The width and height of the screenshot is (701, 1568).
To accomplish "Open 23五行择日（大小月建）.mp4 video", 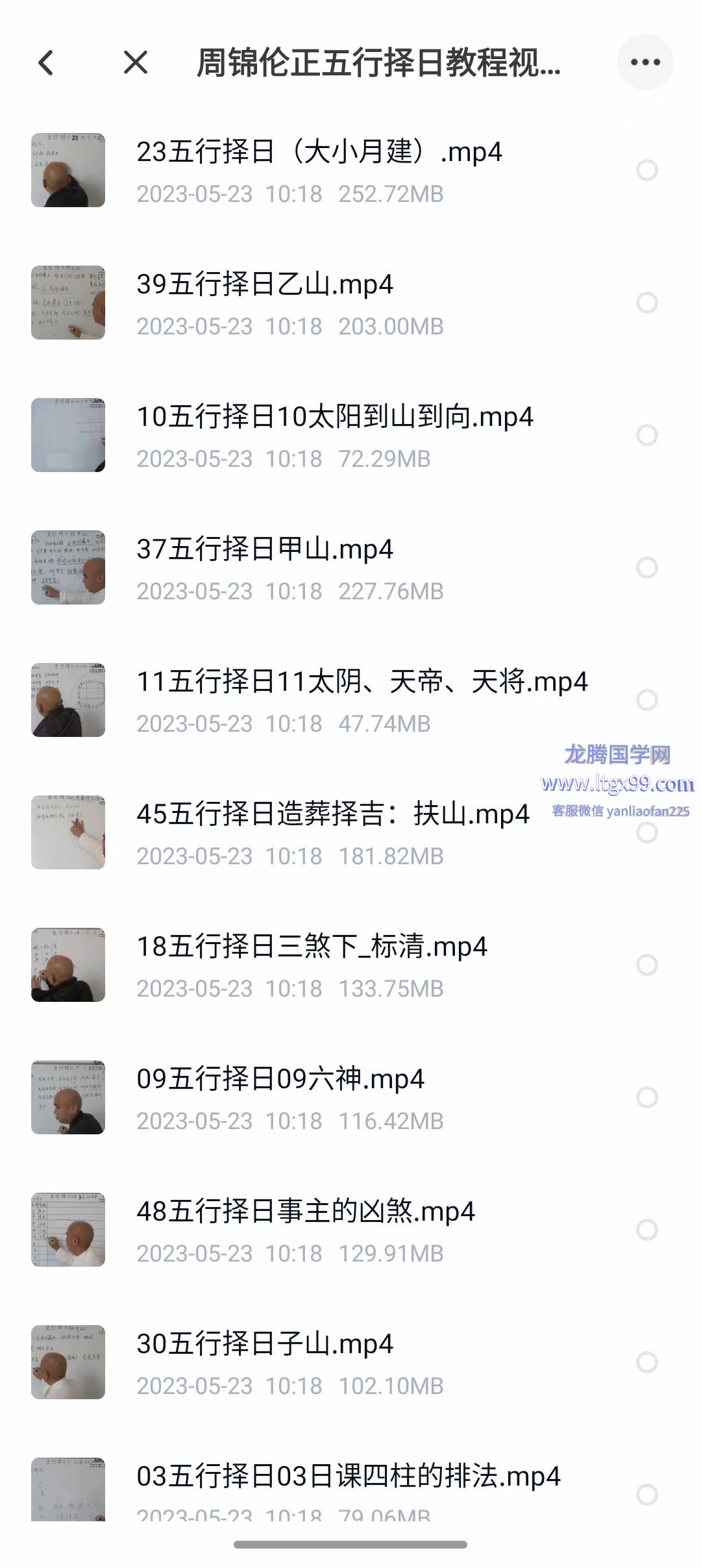I will [318, 153].
